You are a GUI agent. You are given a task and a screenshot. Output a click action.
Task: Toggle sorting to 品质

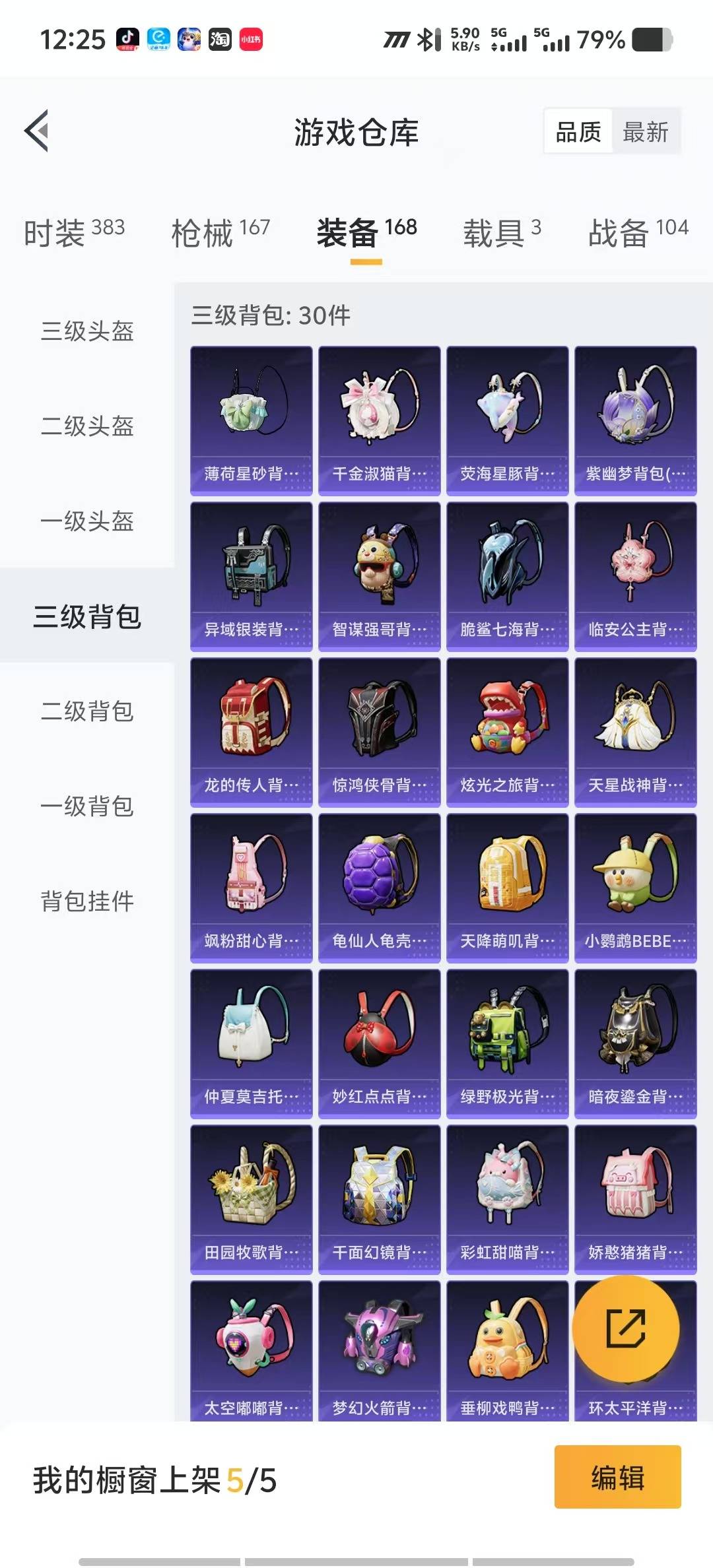[577, 131]
